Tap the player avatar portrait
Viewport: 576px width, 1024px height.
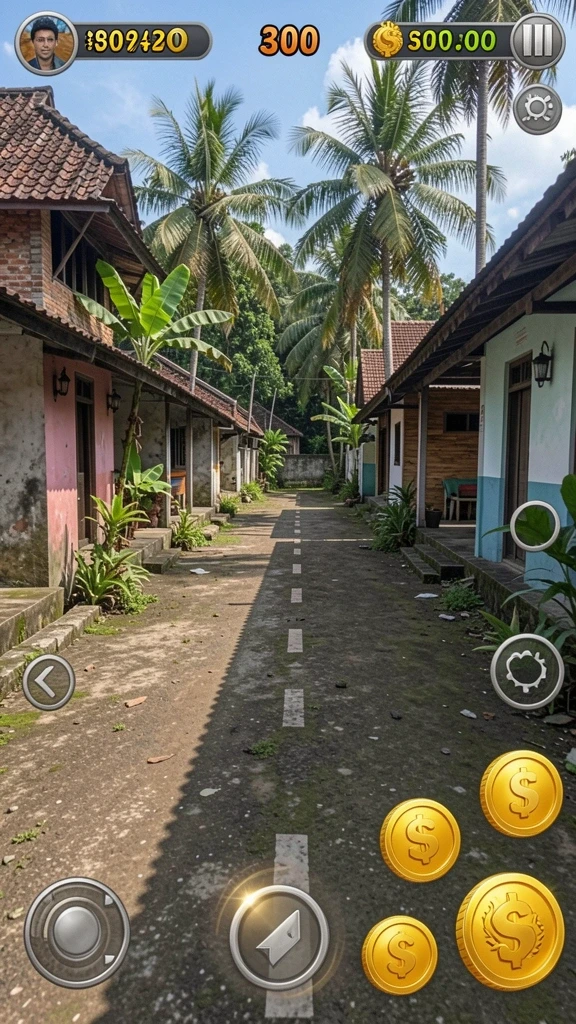click(x=46, y=43)
